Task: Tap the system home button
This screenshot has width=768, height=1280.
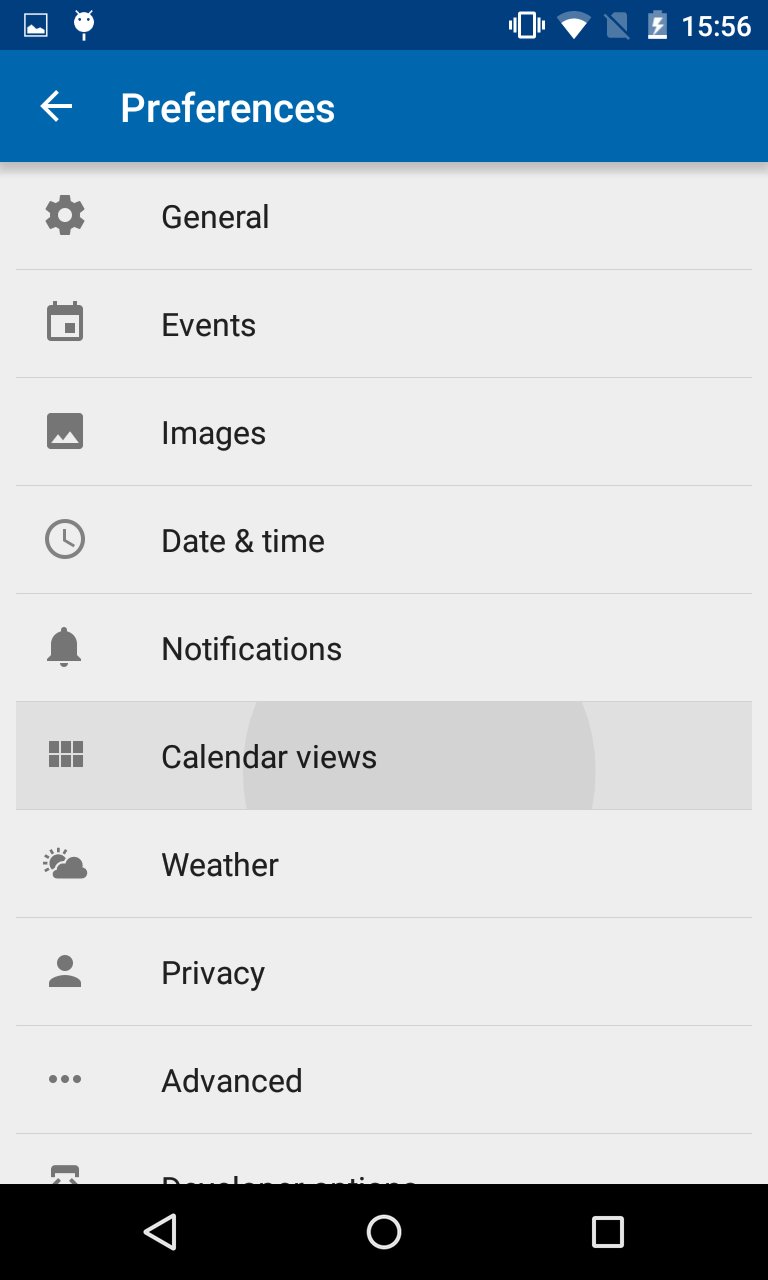Action: pos(384,1232)
